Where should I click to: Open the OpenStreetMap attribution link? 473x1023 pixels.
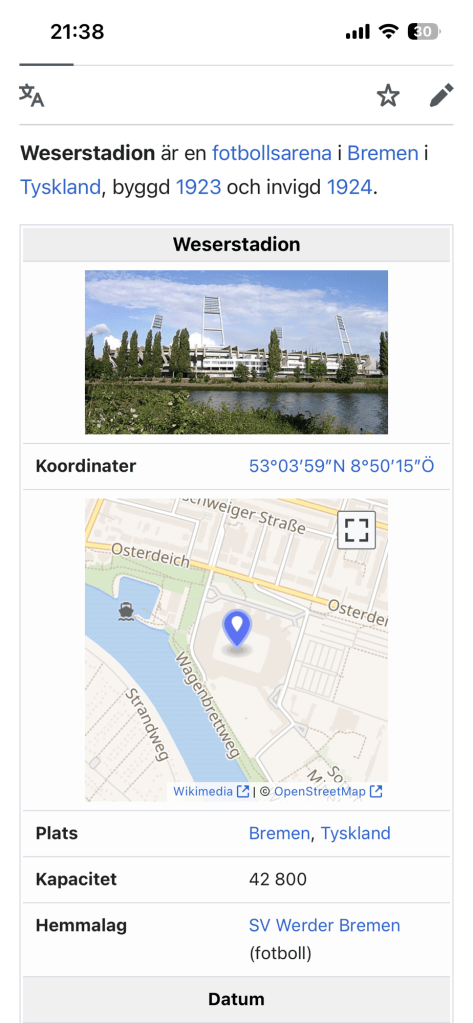tap(328, 791)
